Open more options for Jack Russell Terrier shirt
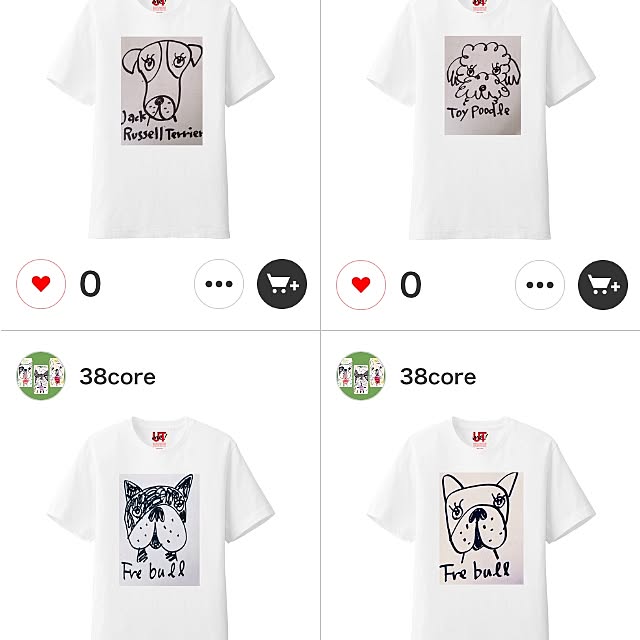 218,284
